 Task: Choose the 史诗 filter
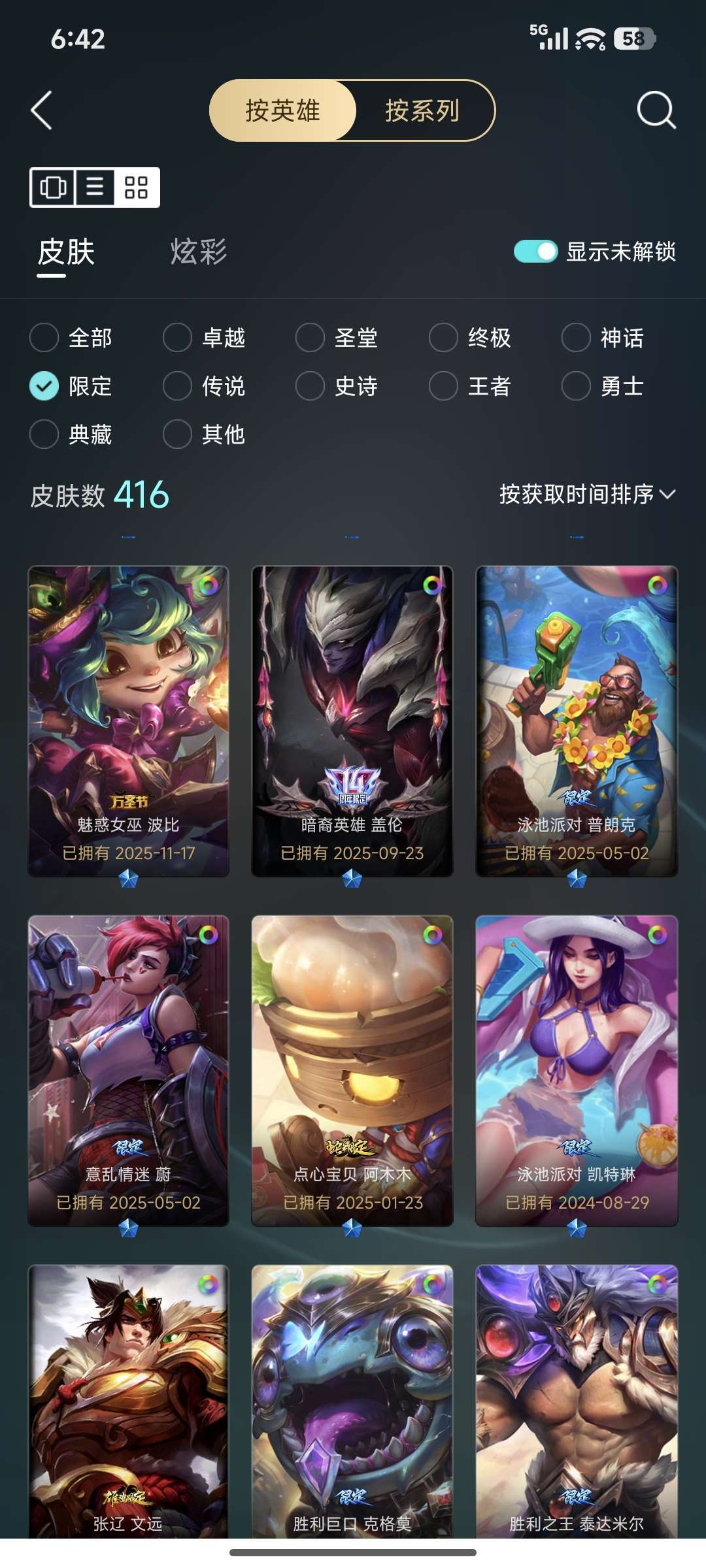coord(337,386)
